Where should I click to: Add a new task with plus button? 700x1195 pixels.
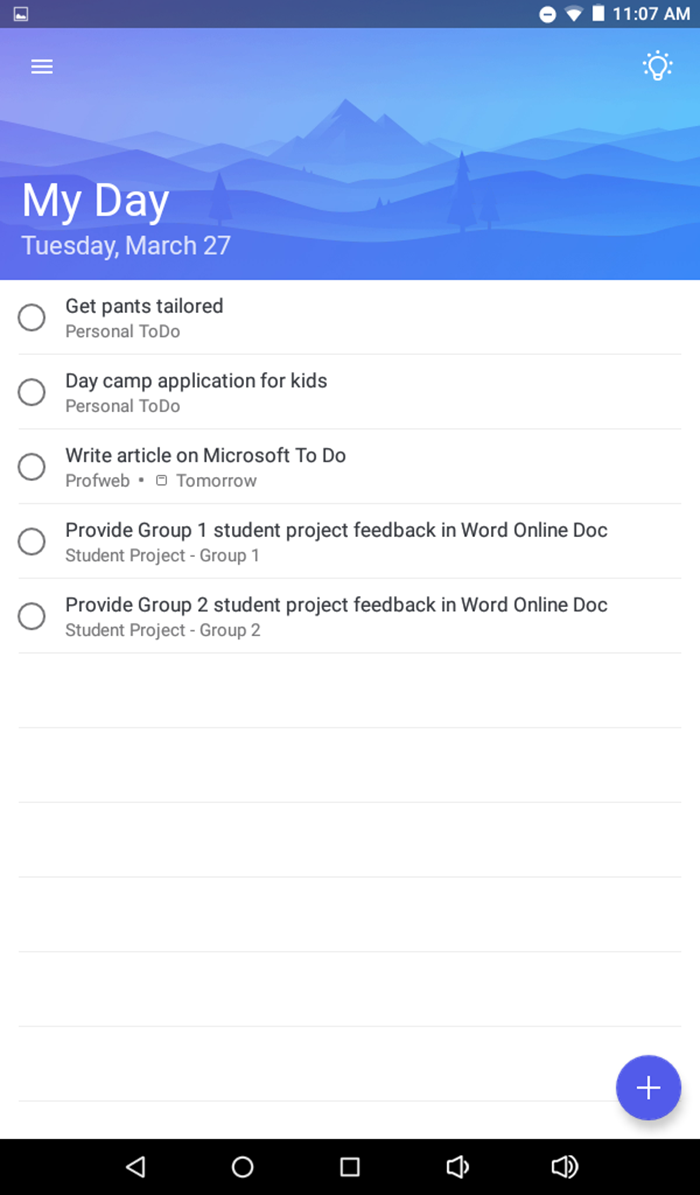coord(648,1088)
